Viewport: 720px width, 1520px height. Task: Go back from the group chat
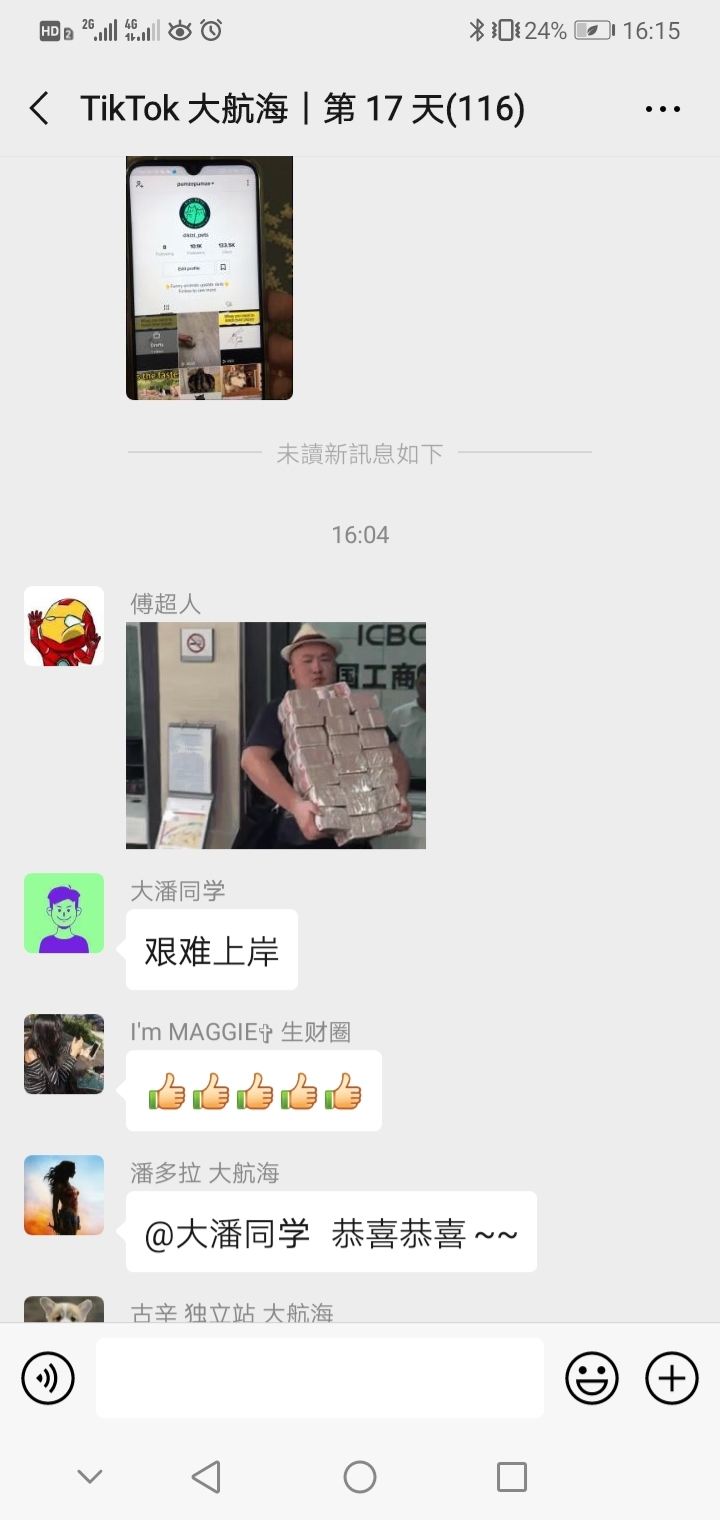point(39,109)
